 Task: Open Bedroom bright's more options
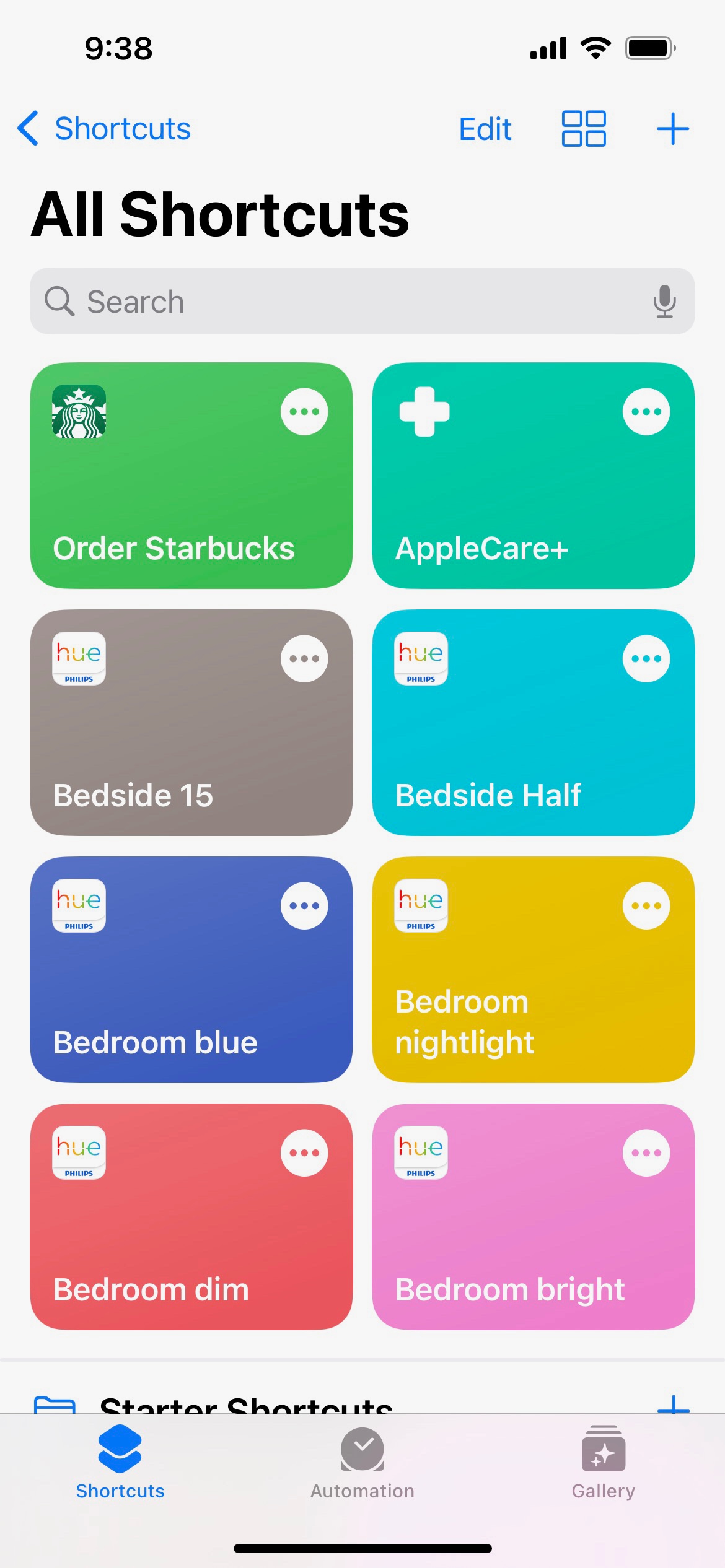point(646,1153)
